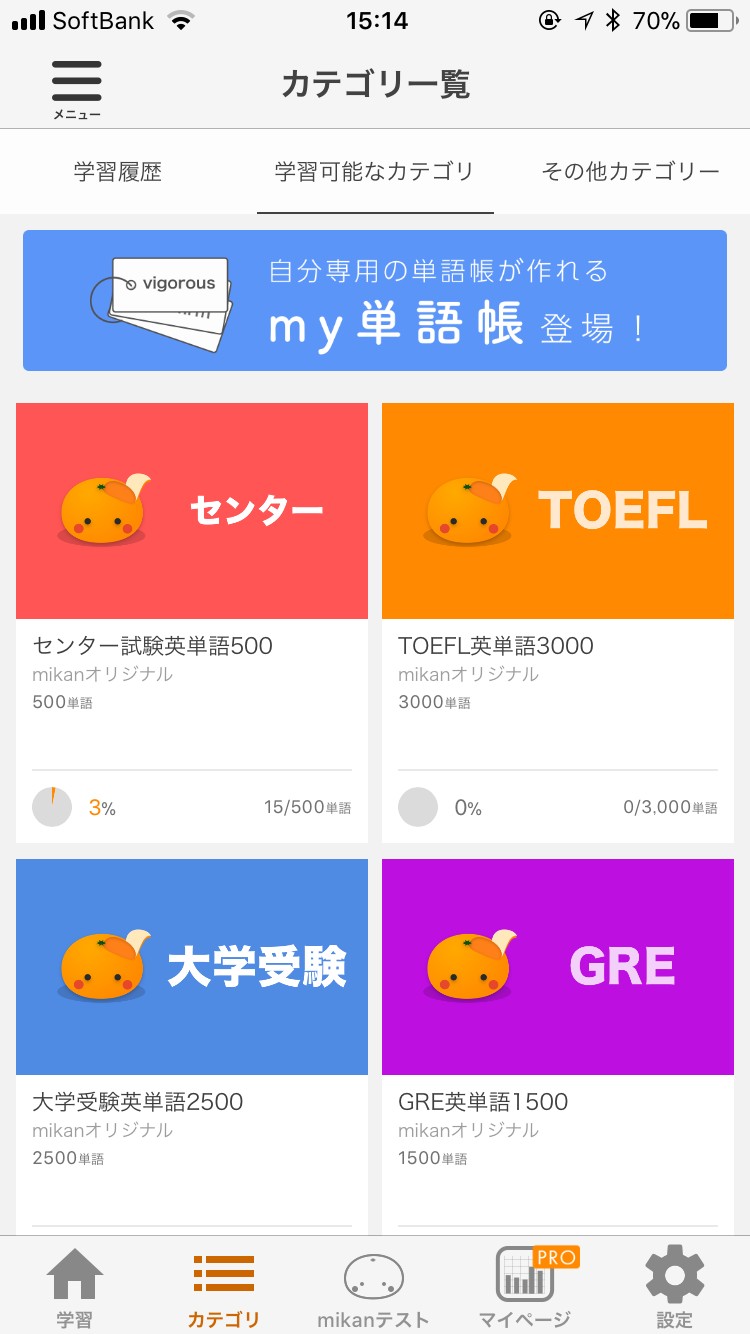Open the センター試験英単語500 card

click(192, 620)
